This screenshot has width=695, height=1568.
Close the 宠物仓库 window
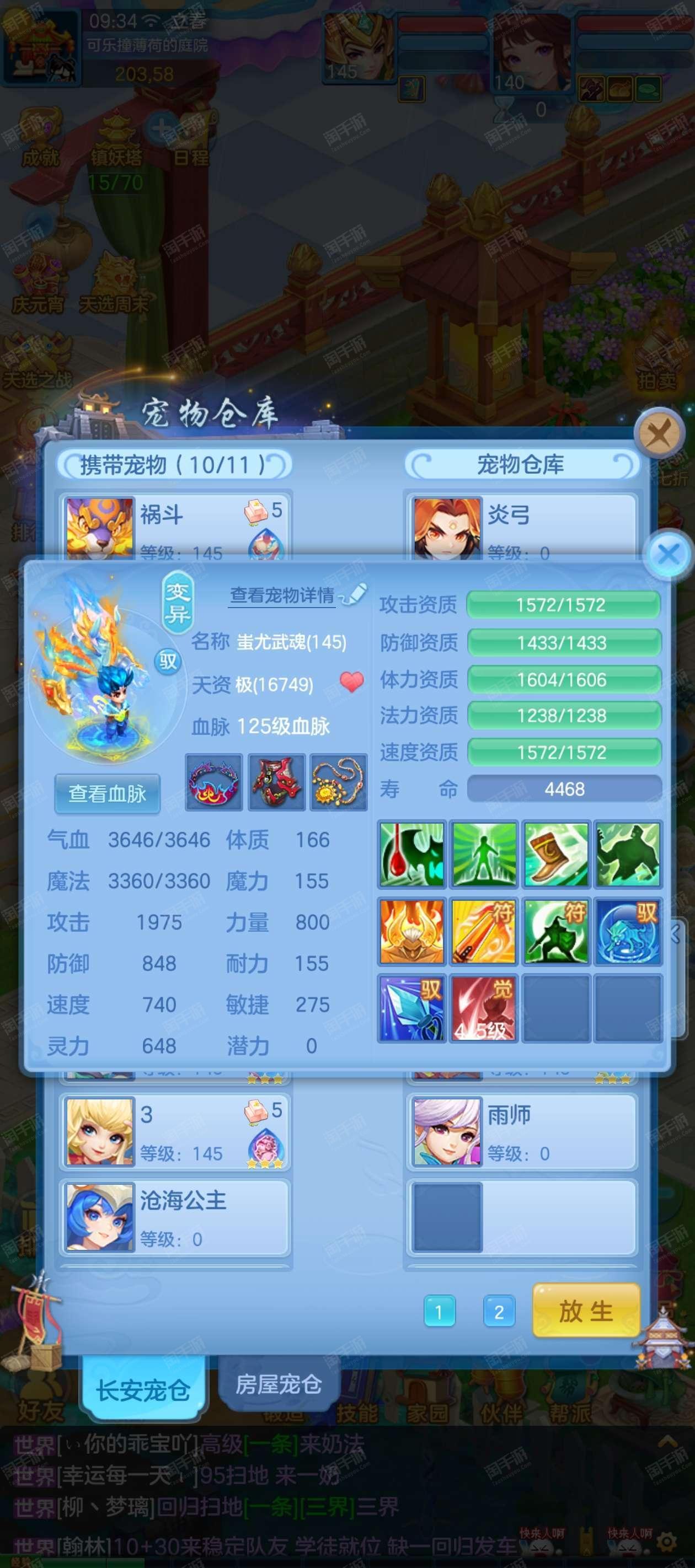tap(659, 434)
